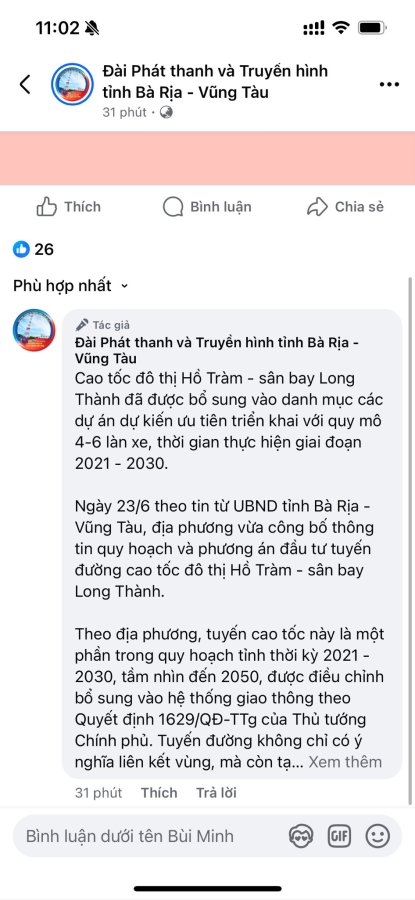View who reacted with 26 likes

[33, 249]
